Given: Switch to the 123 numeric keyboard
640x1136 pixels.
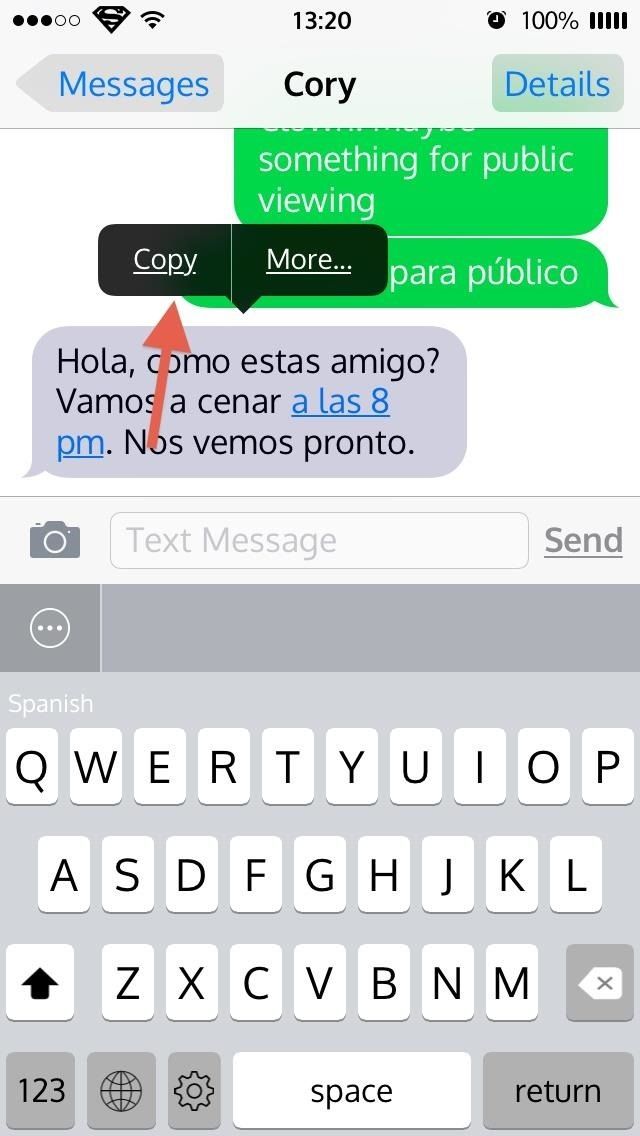Looking at the screenshot, I should tap(41, 1090).
